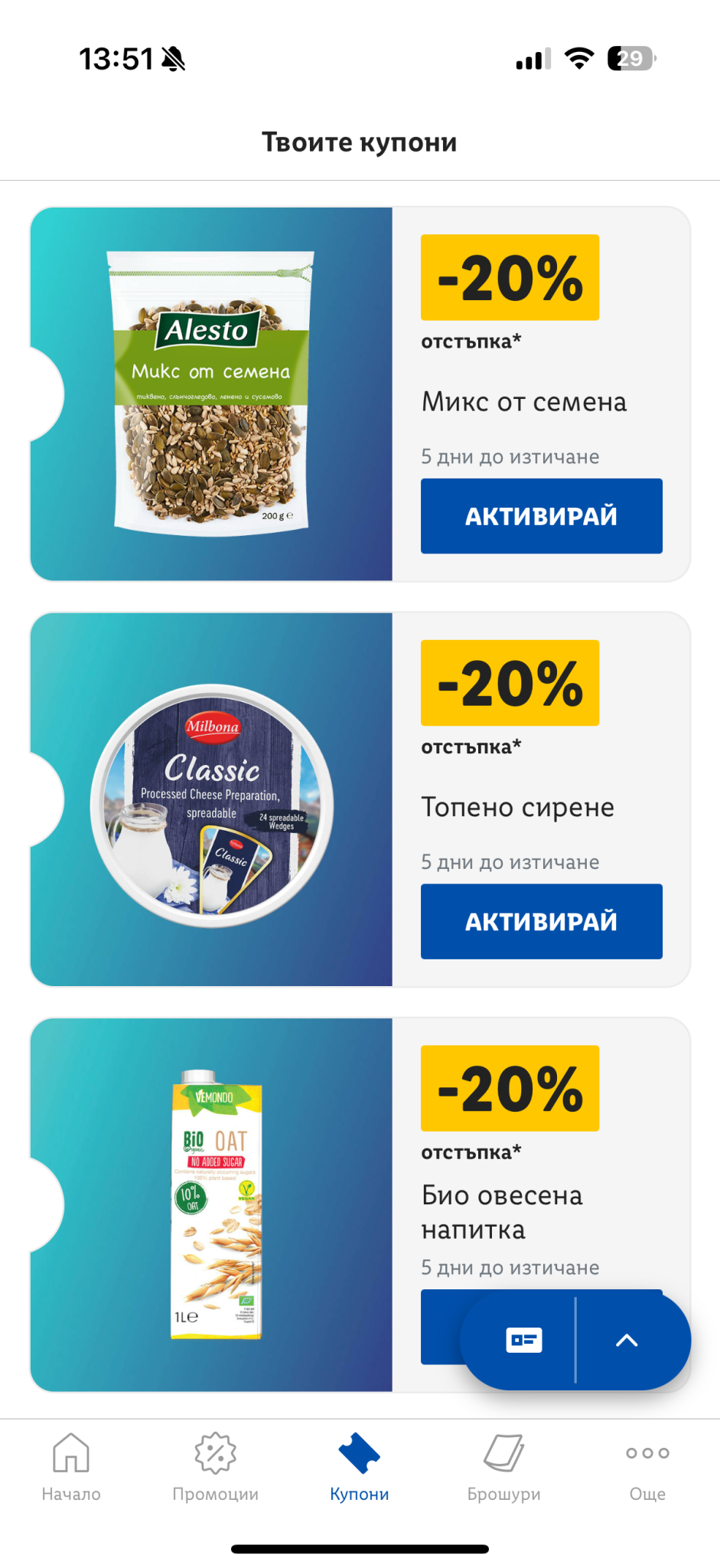Activate the Микс от семена coupon
The width and height of the screenshot is (720, 1568).
tap(541, 516)
